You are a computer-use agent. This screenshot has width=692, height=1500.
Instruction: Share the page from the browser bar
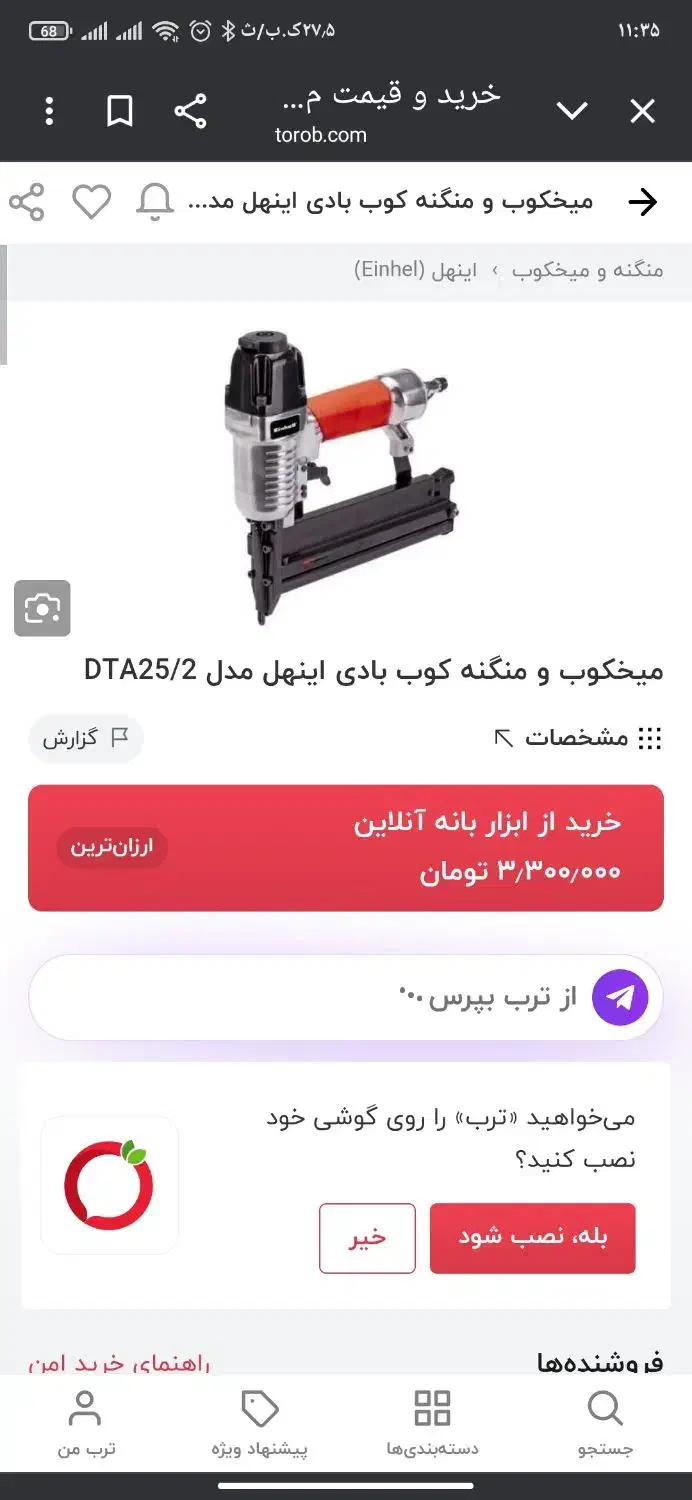[x=190, y=111]
